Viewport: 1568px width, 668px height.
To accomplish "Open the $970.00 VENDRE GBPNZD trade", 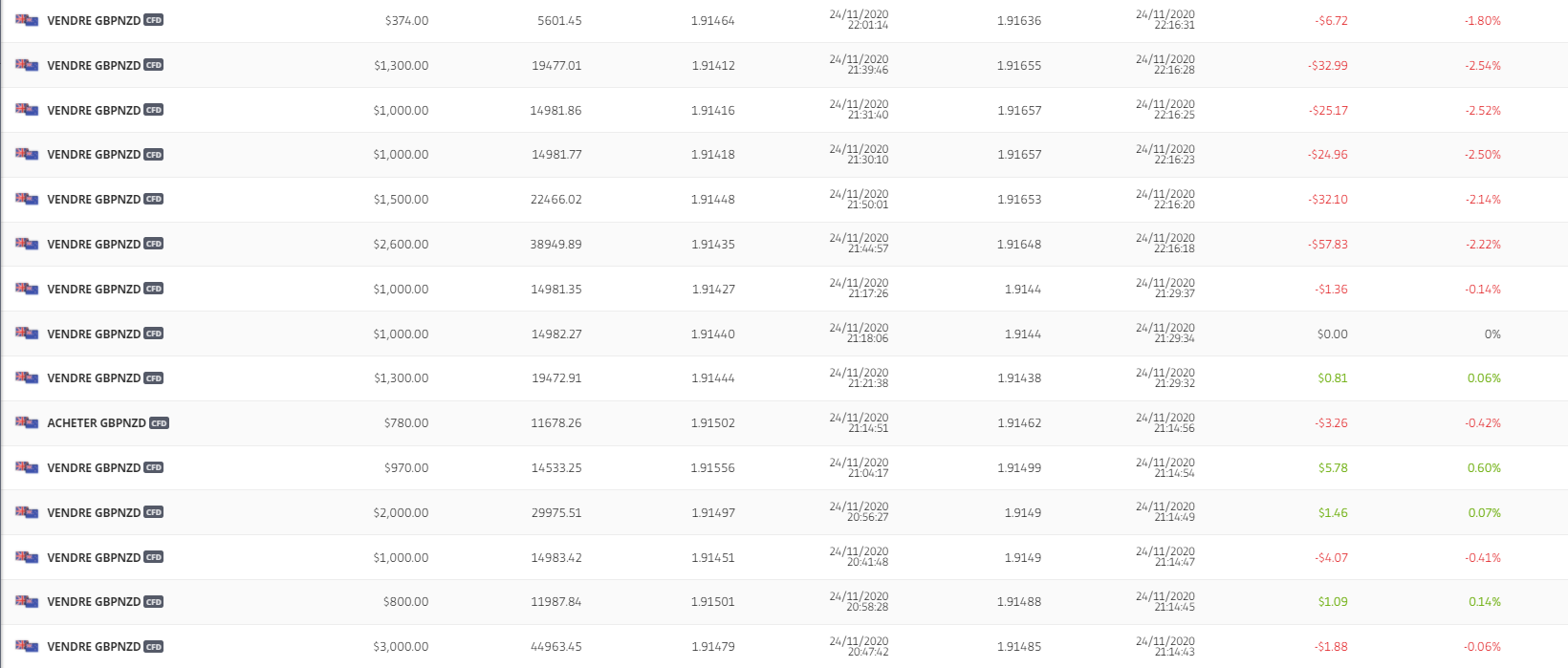I will (94, 468).
